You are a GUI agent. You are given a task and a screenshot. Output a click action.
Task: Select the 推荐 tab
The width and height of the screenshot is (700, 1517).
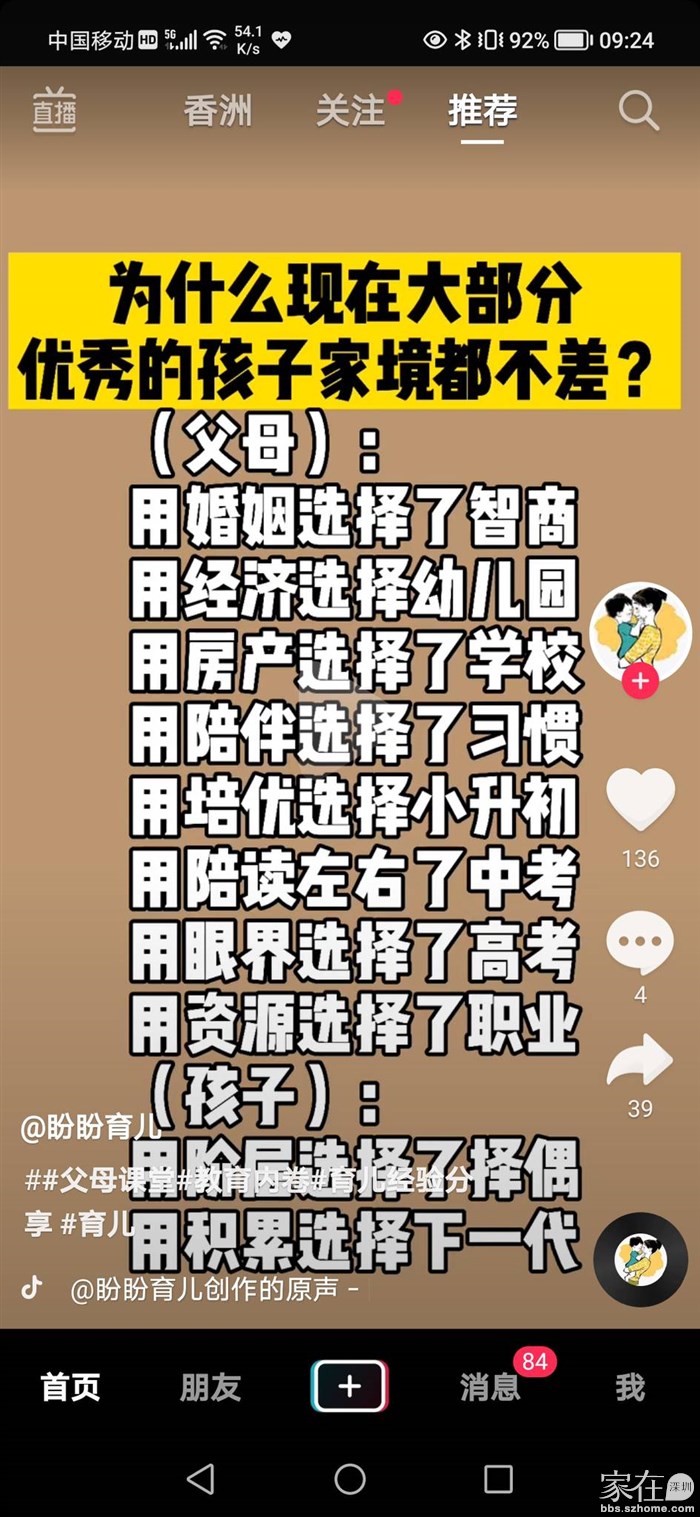pyautogui.click(x=482, y=111)
